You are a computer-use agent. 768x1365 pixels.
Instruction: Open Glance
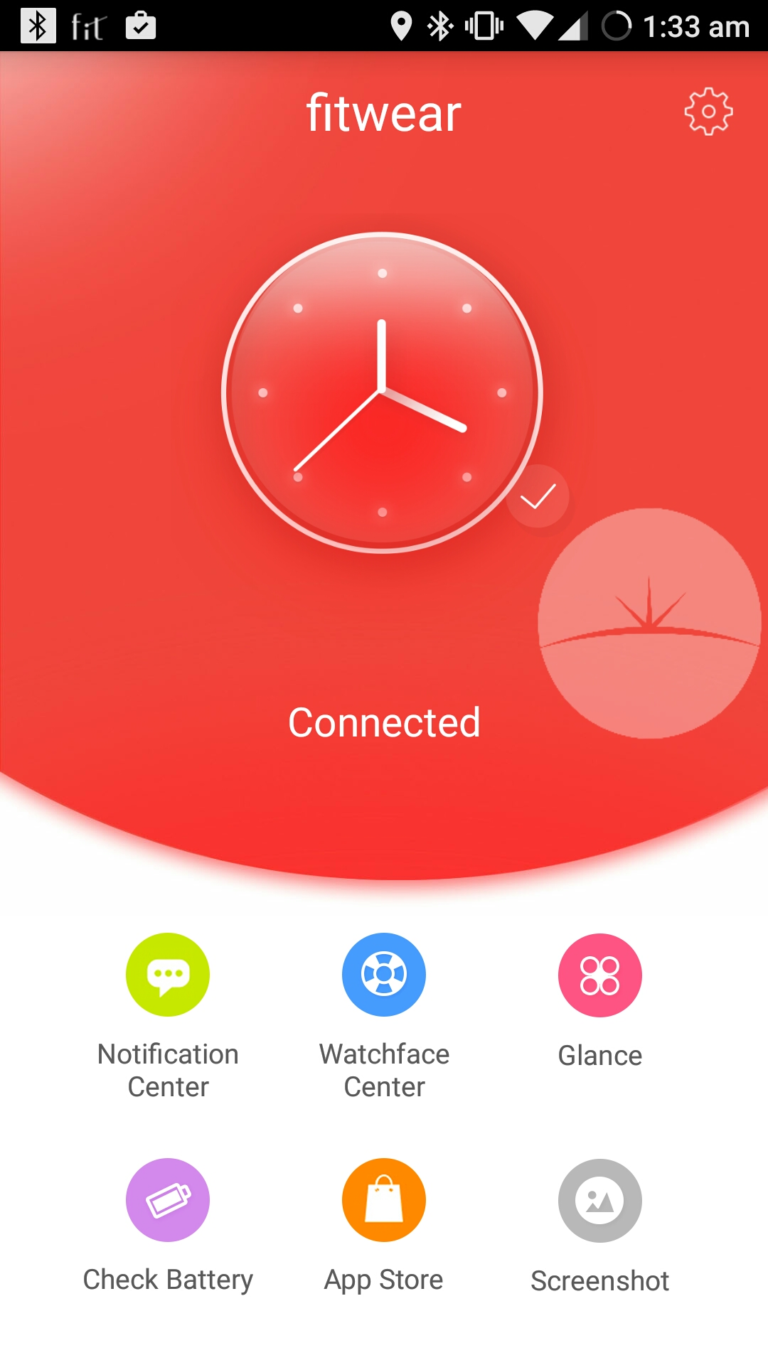click(x=600, y=1002)
